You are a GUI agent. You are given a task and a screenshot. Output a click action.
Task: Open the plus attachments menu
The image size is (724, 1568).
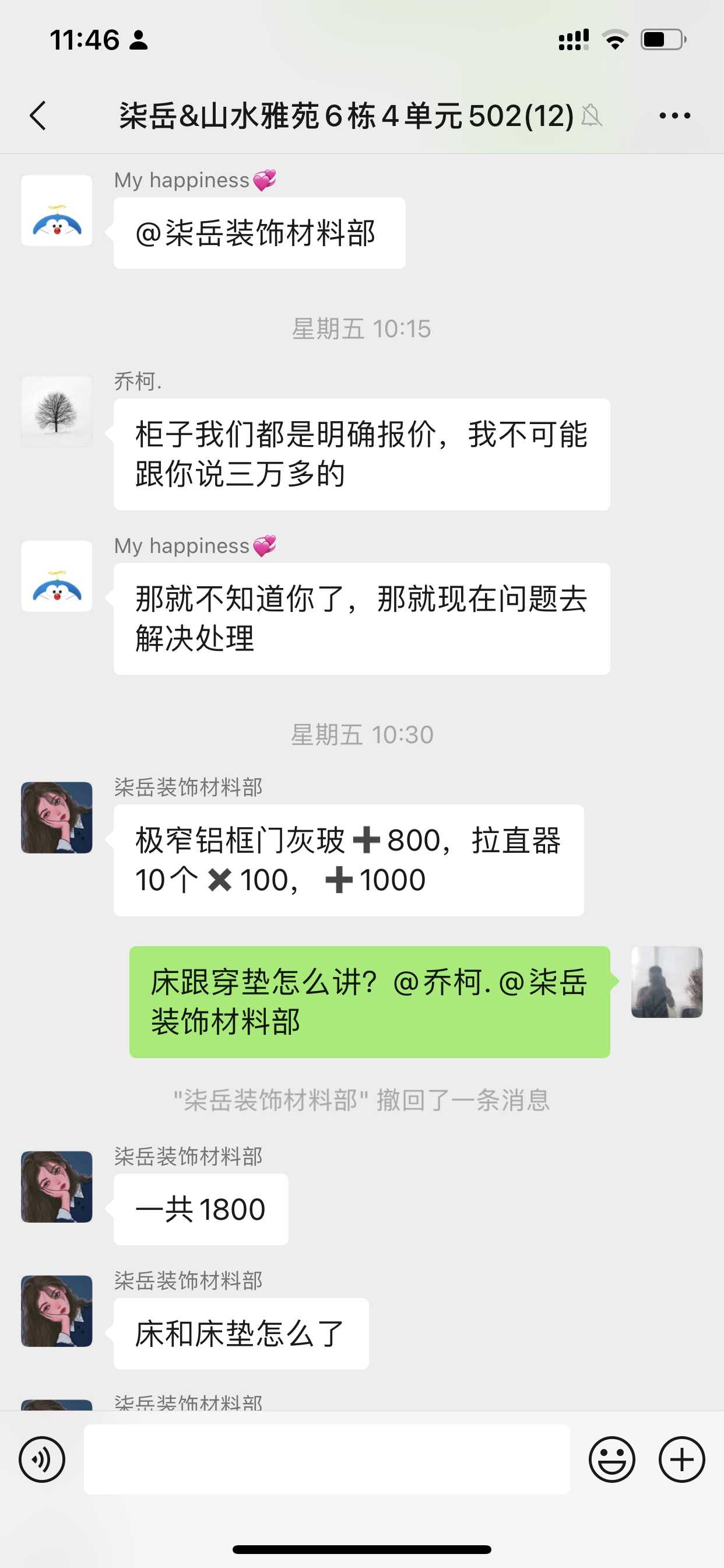tap(681, 1459)
